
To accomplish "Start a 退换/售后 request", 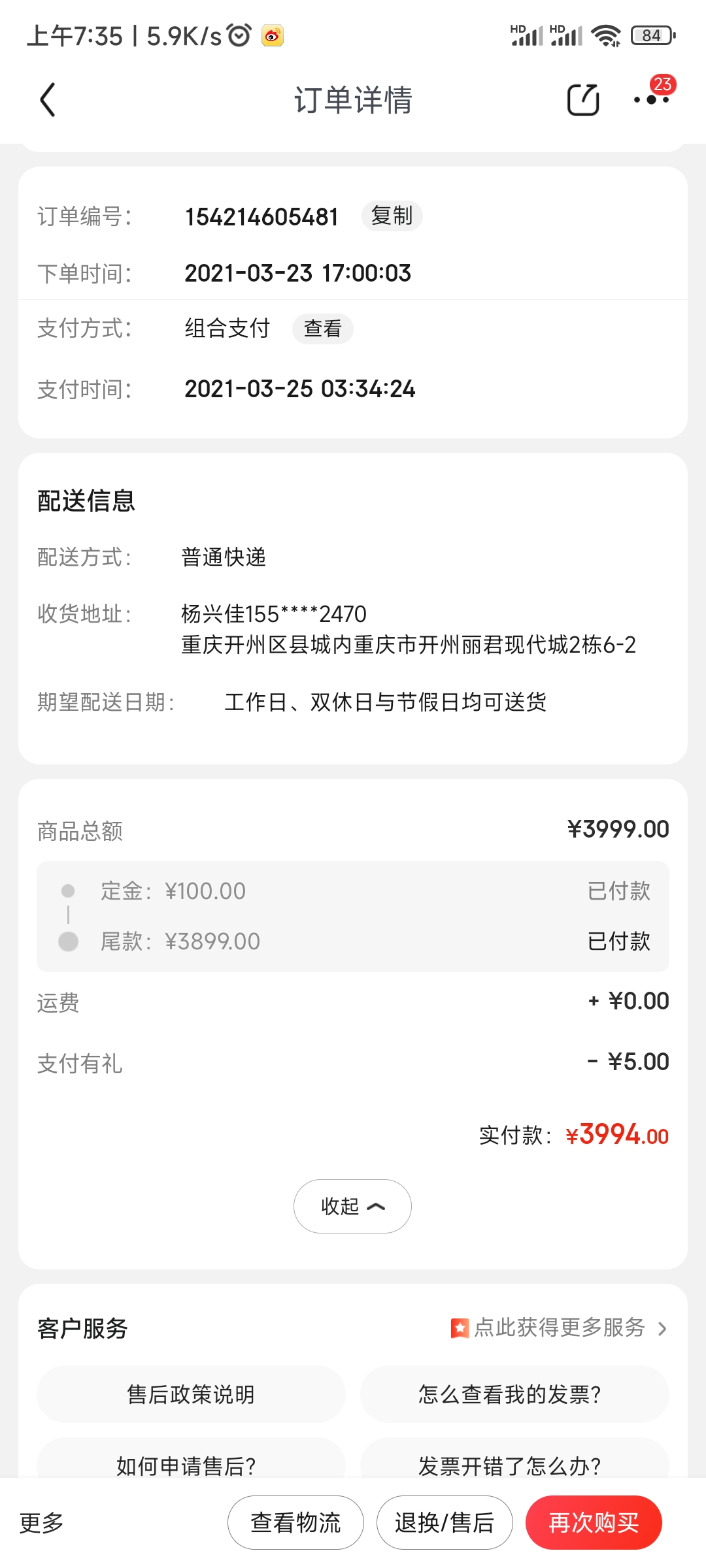I will tap(445, 1523).
